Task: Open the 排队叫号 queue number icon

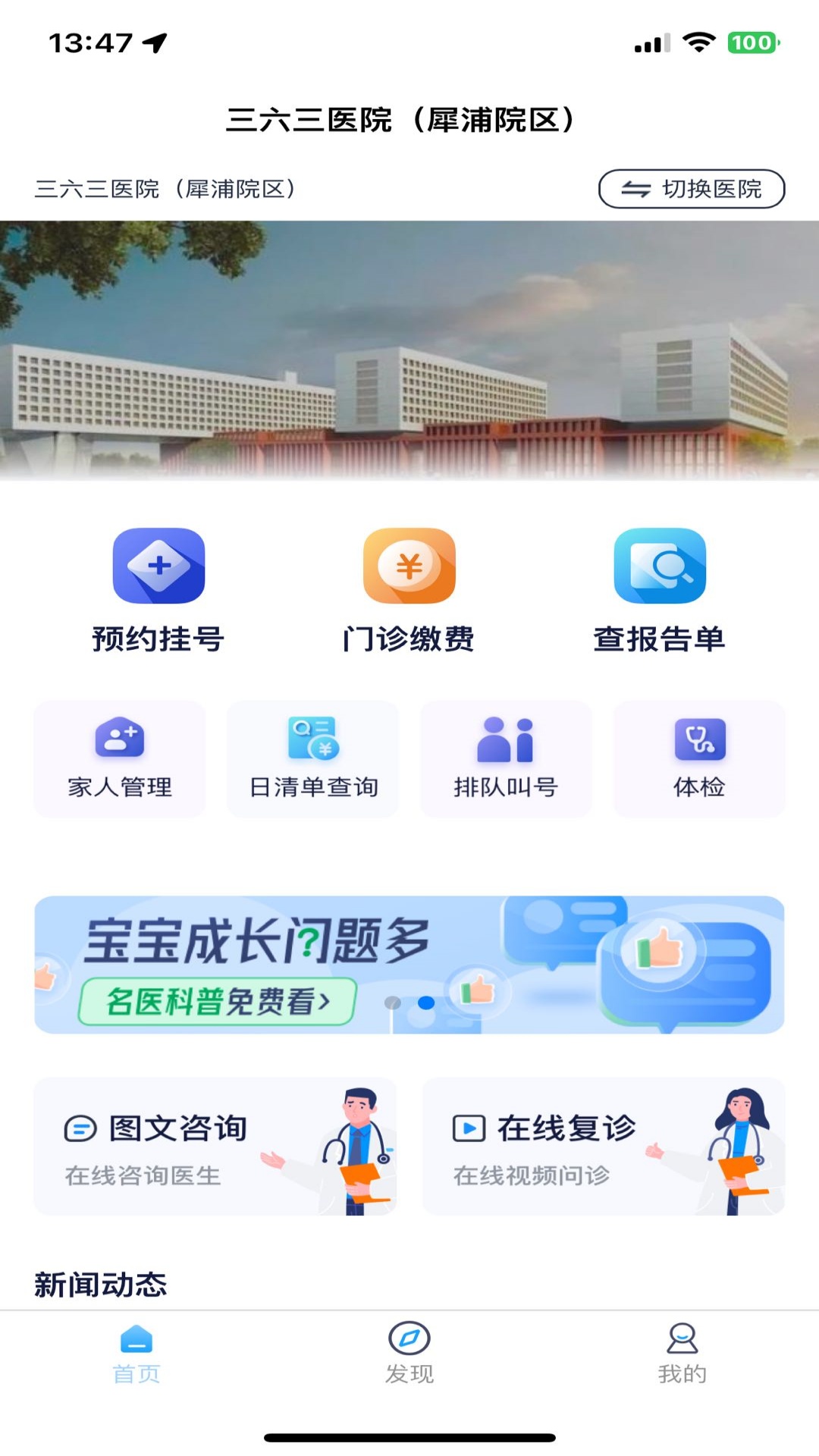Action: coord(506,758)
